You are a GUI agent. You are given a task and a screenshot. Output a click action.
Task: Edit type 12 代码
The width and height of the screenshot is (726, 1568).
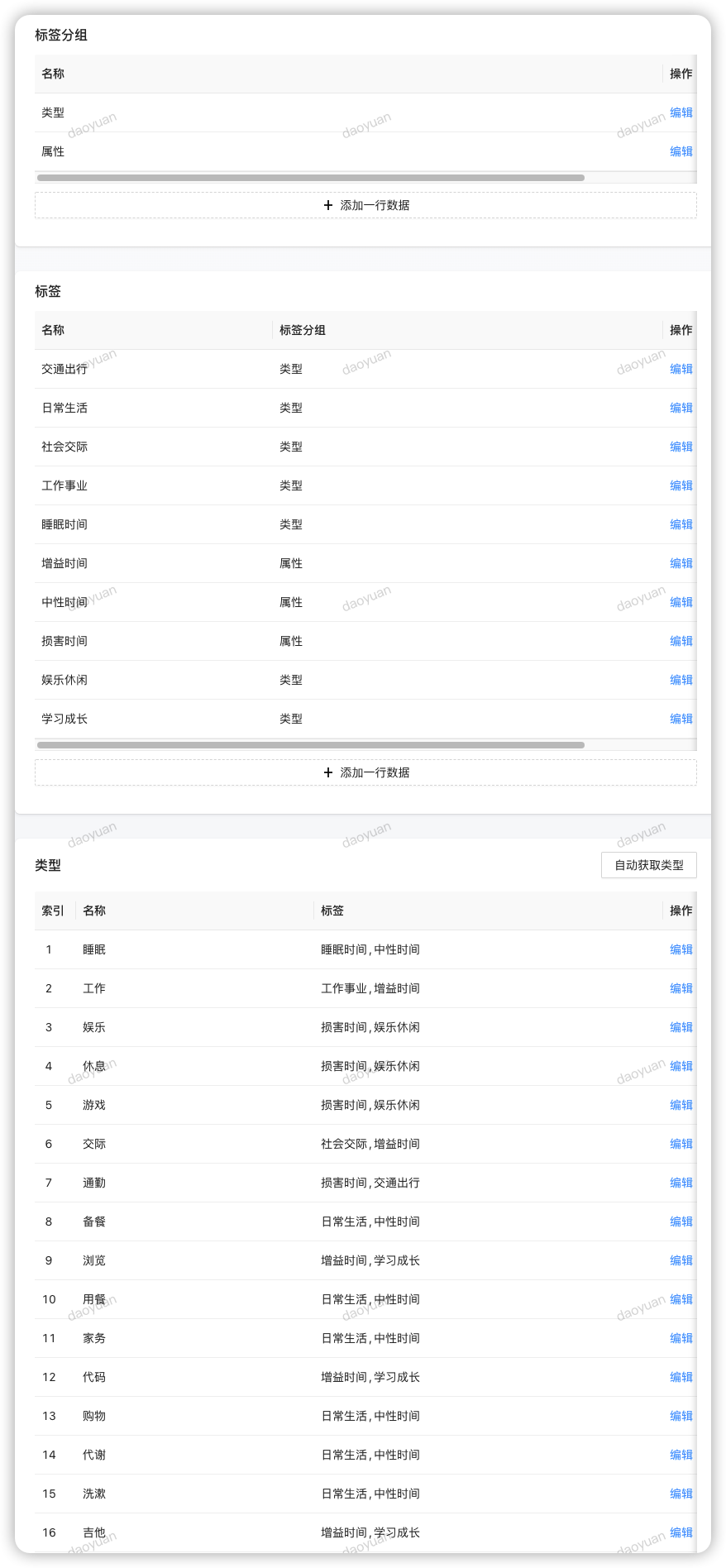pos(681,1377)
